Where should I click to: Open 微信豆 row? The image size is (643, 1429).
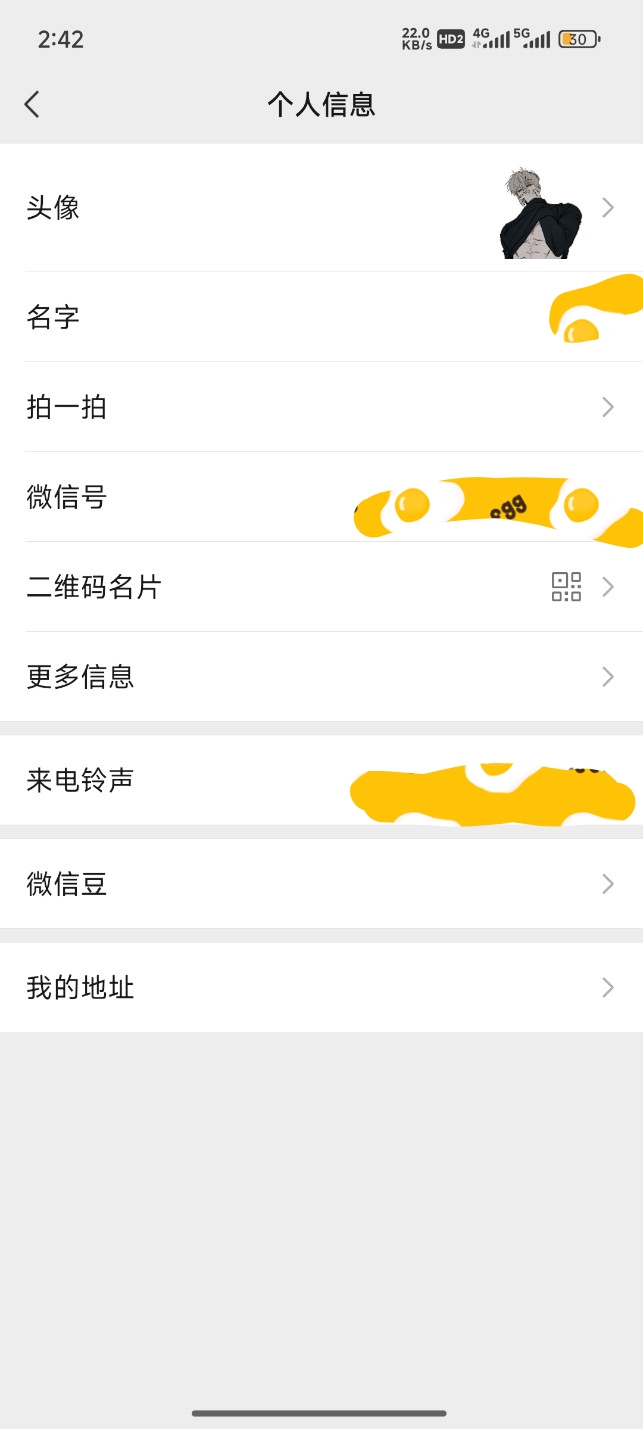click(321, 884)
